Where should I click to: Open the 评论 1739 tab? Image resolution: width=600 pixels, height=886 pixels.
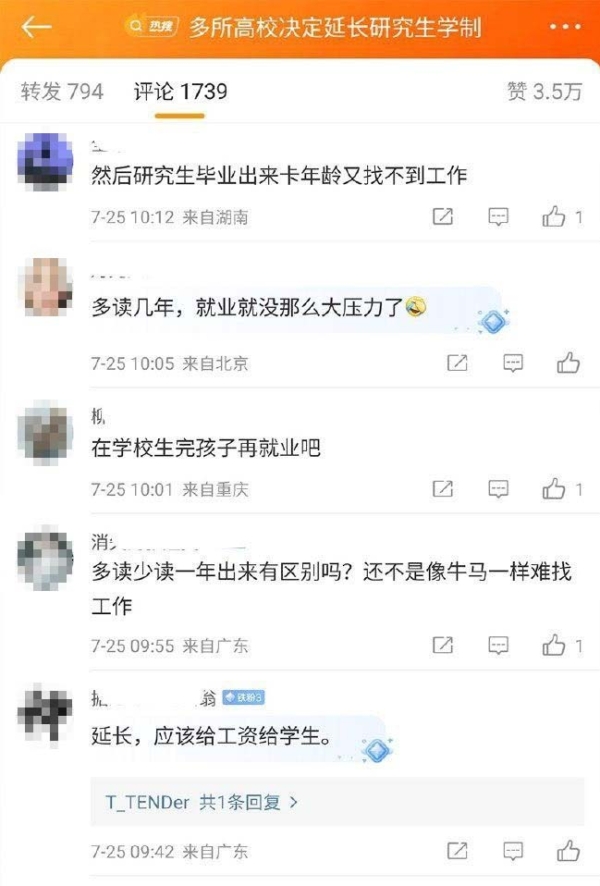pyautogui.click(x=181, y=92)
